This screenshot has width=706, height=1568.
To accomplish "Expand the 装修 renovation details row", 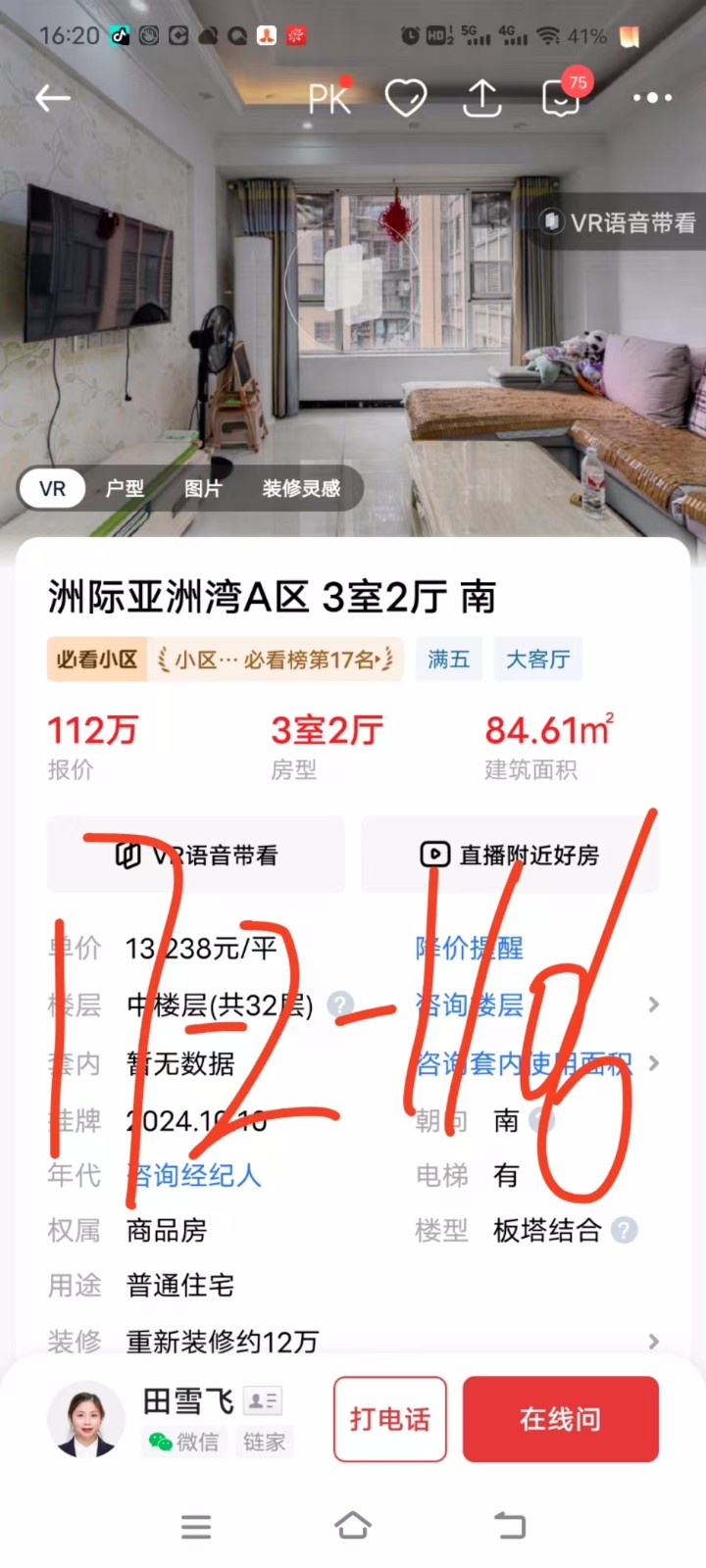I will (x=653, y=1341).
